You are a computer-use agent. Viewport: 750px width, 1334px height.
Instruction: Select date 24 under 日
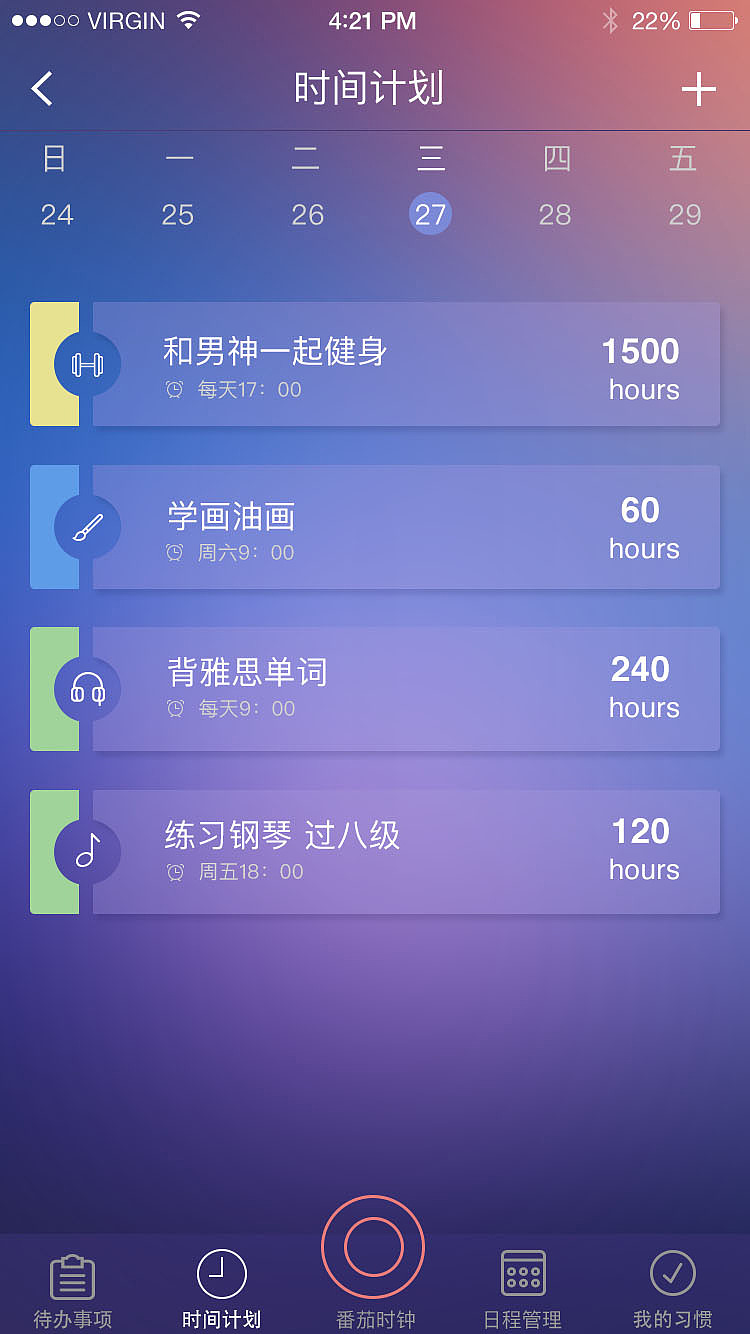point(57,213)
